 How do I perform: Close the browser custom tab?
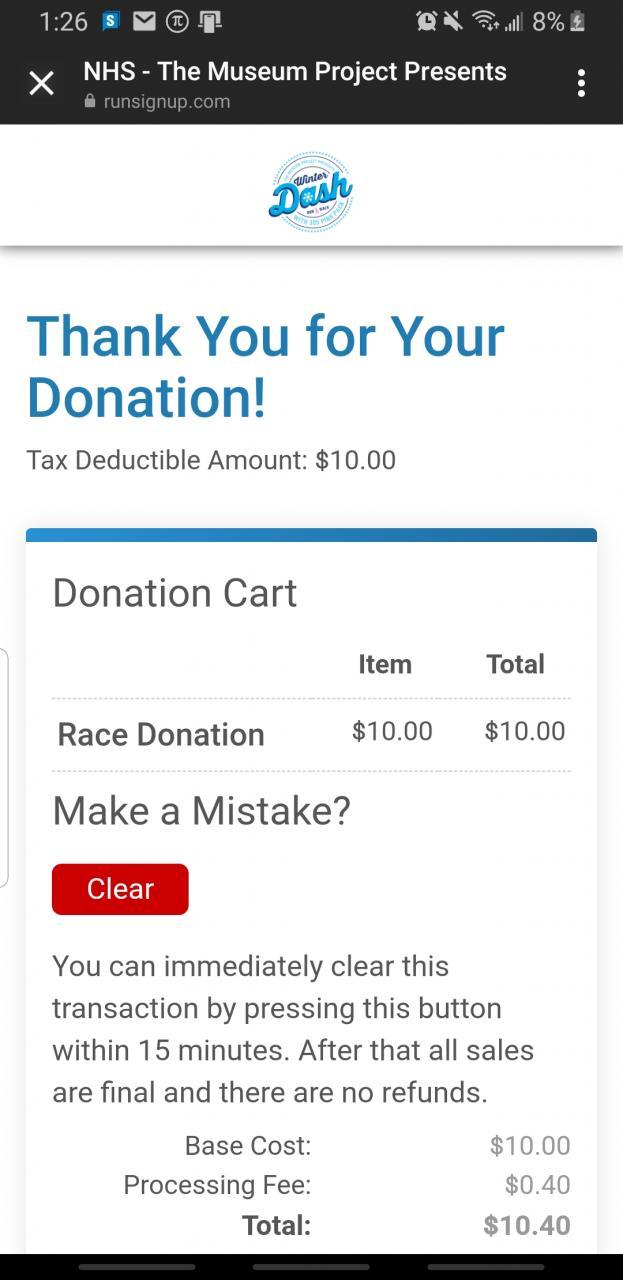point(41,84)
